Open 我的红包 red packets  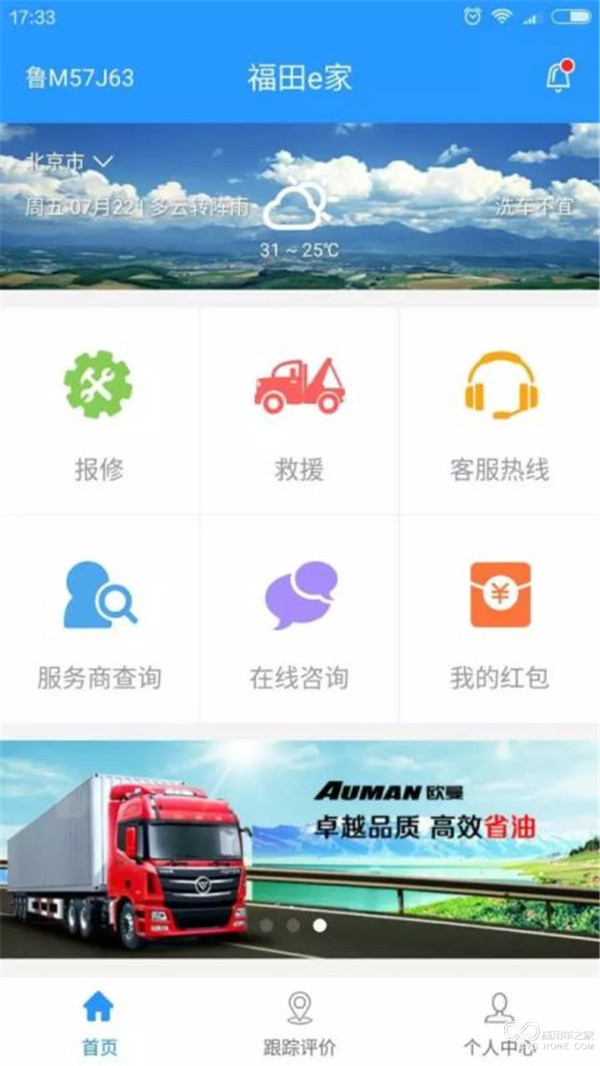(499, 620)
